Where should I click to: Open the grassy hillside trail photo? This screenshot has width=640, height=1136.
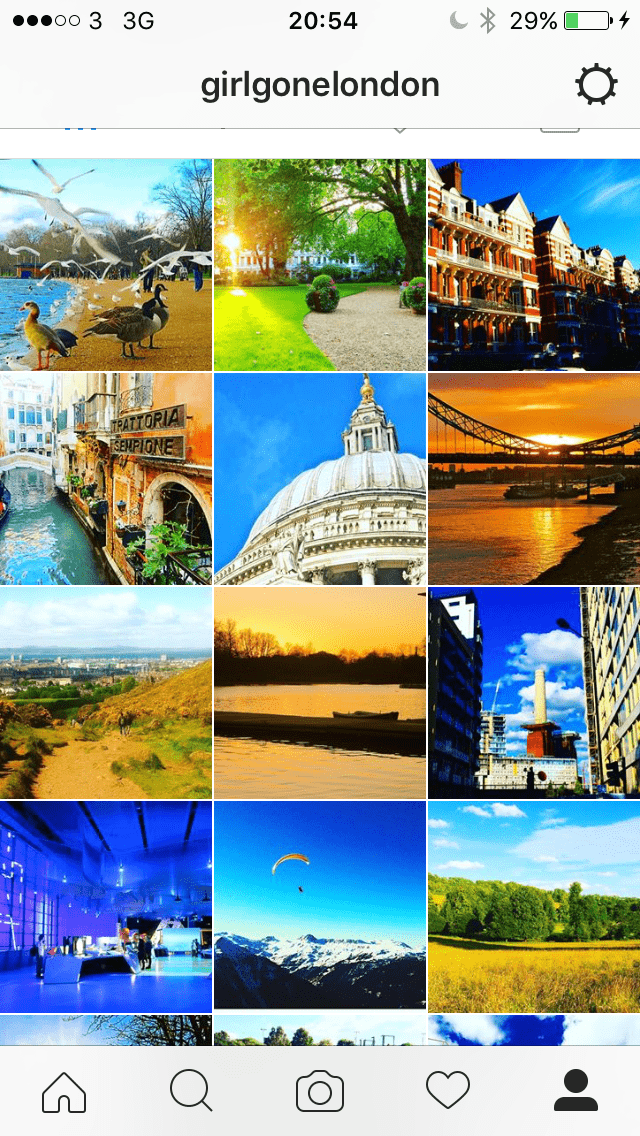tap(106, 693)
